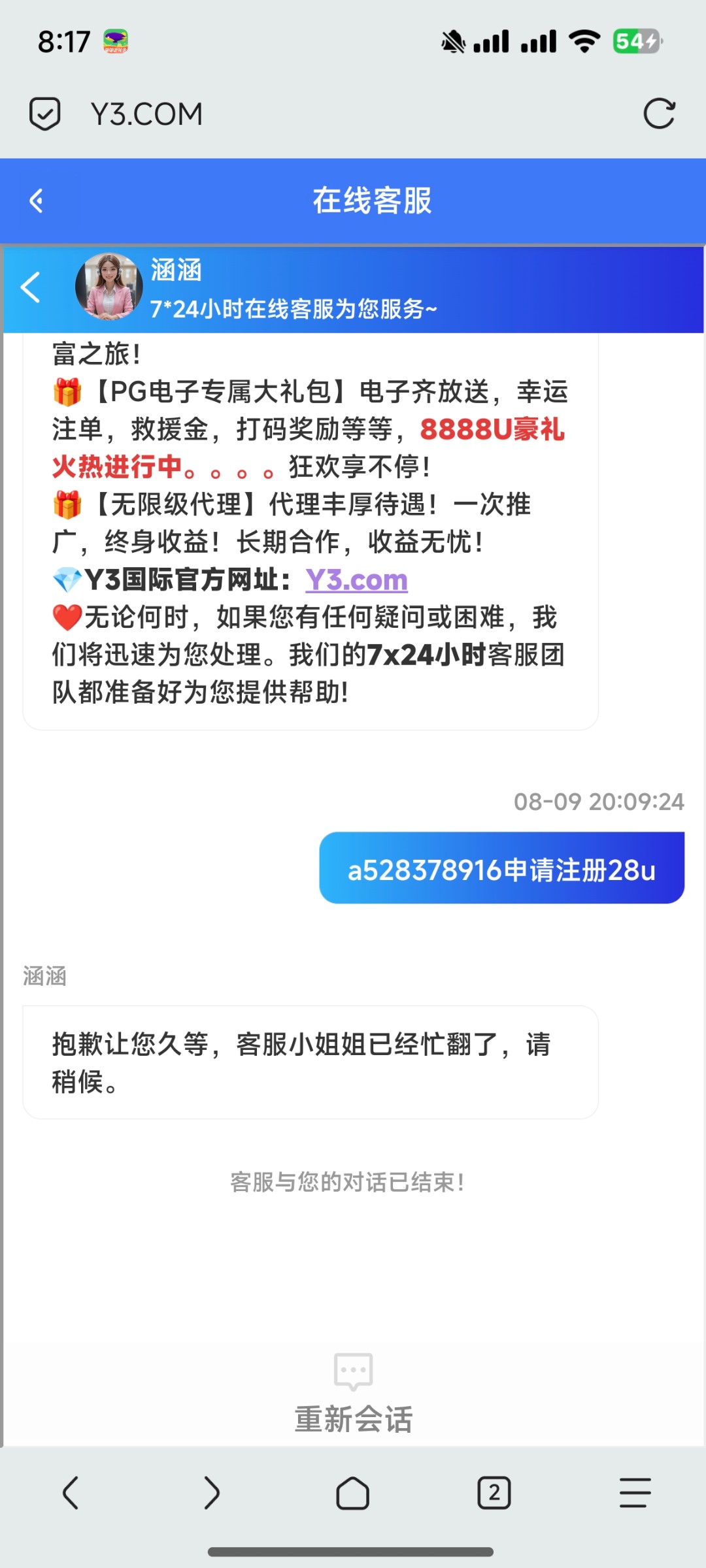Viewport: 706px width, 1568px height.
Task: Open the browser hamburger menu
Action: [x=633, y=1493]
